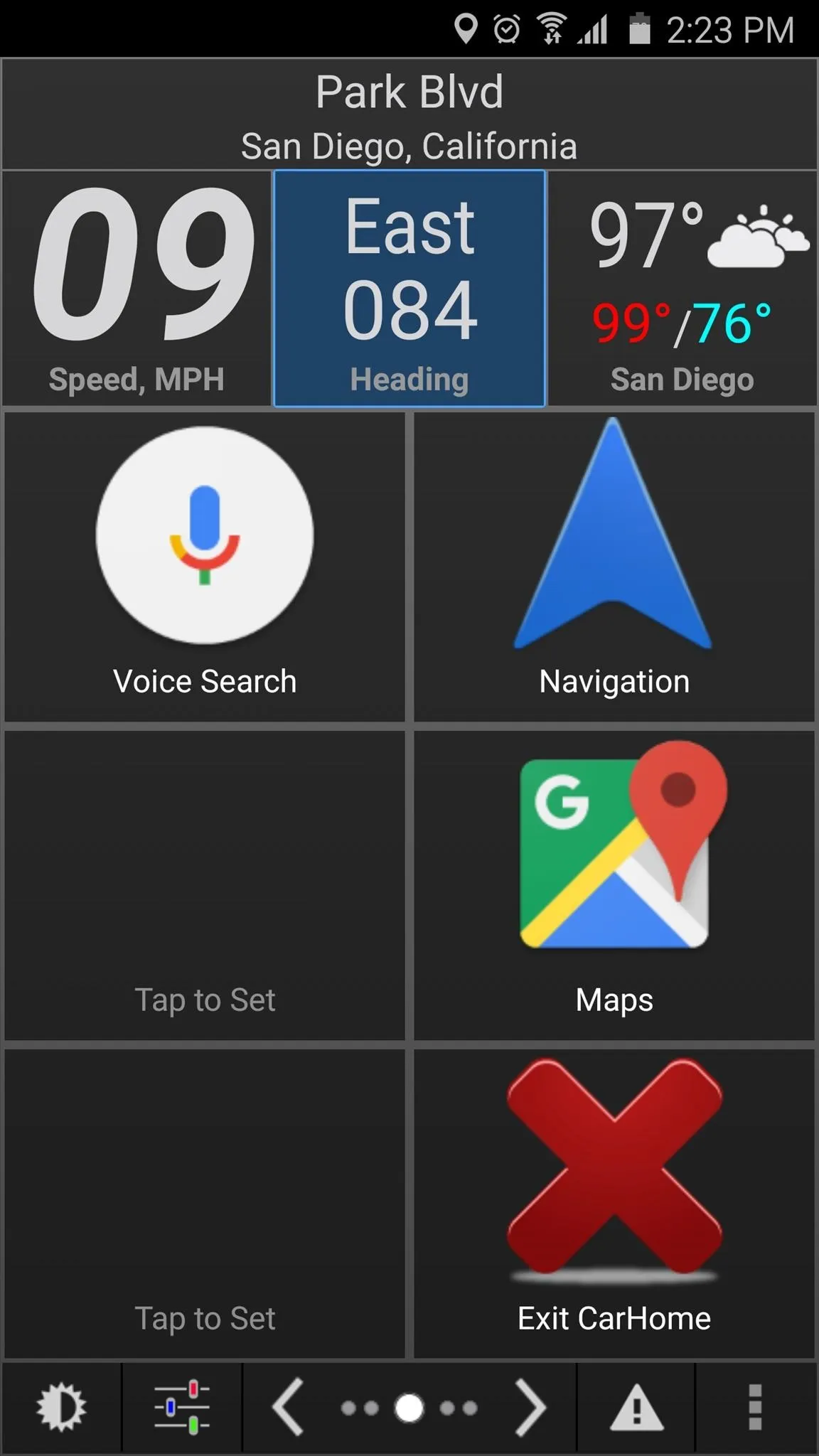Select the Heading compass widget
819x1456 pixels.
click(409, 289)
